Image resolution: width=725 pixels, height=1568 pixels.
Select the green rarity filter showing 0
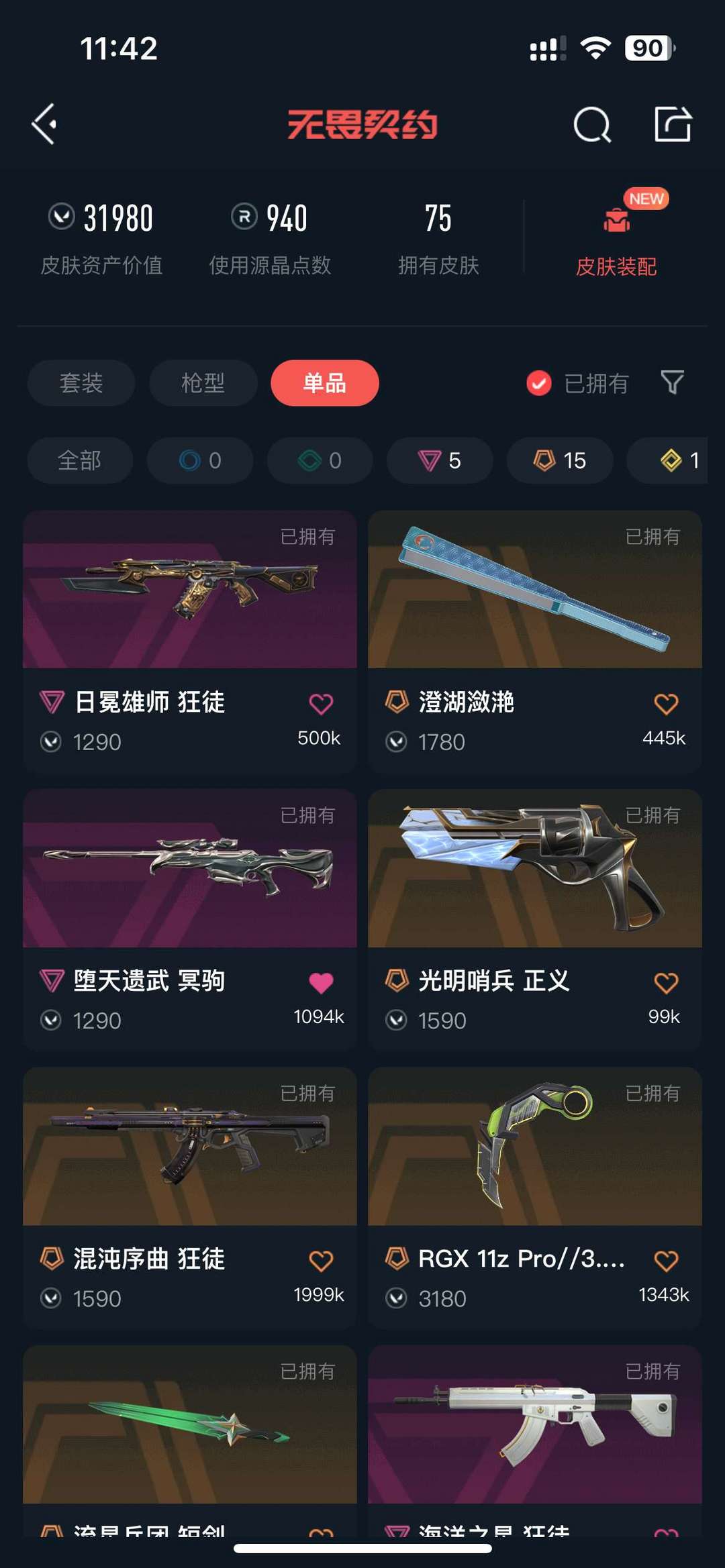click(x=320, y=461)
